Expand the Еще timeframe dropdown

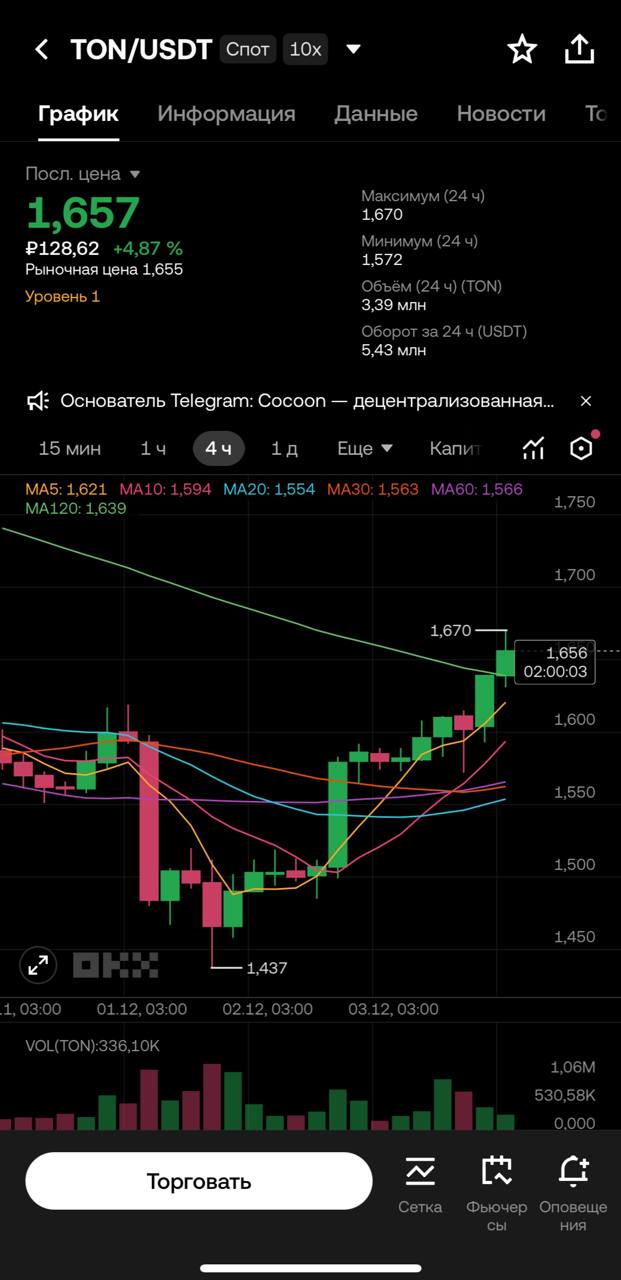click(364, 448)
